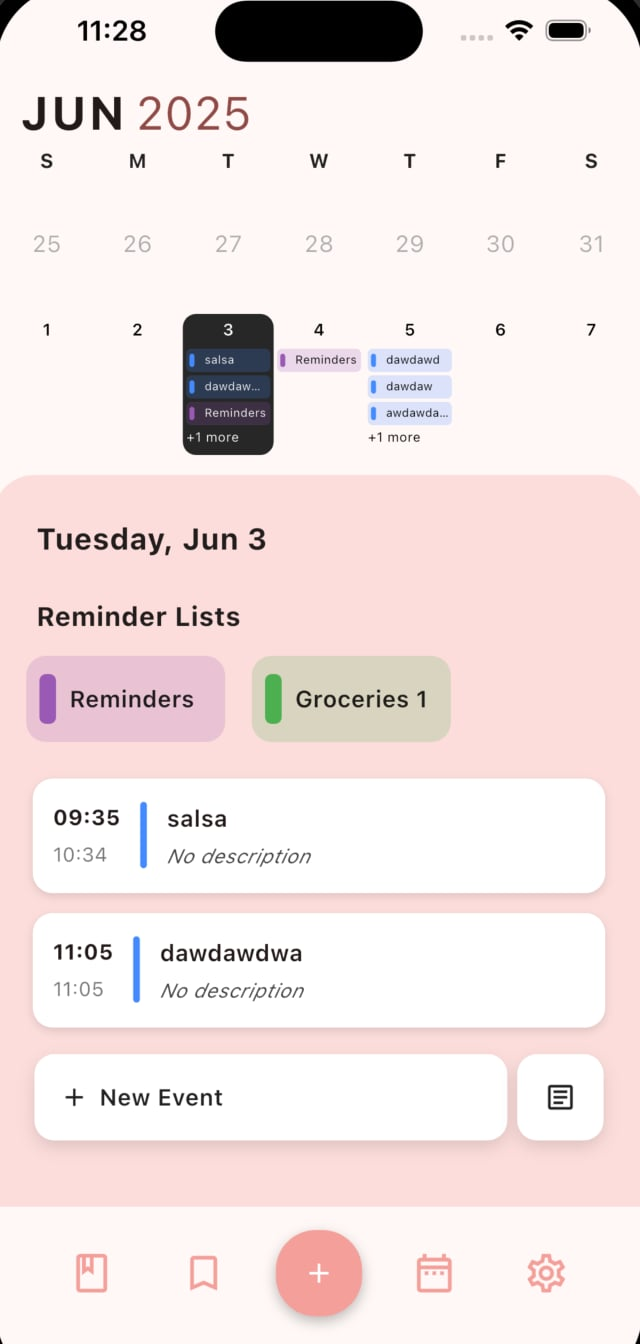Viewport: 640px width, 1344px height.
Task: Select June 2 in the calendar
Action: (x=137, y=330)
